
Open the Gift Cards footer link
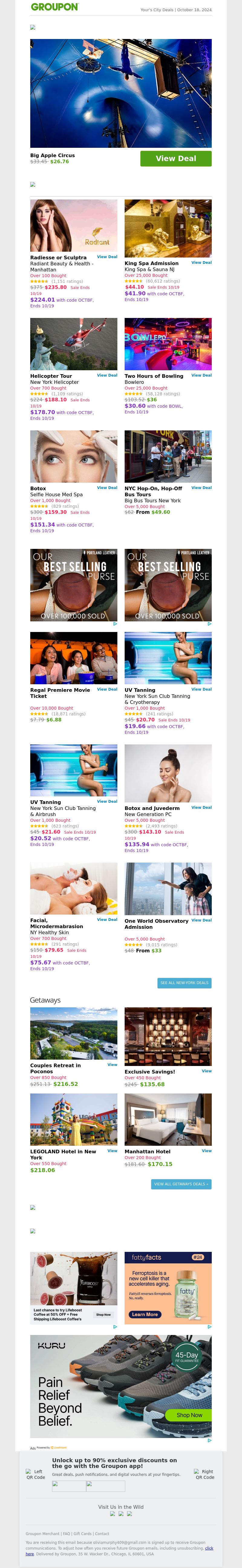coord(82,1534)
